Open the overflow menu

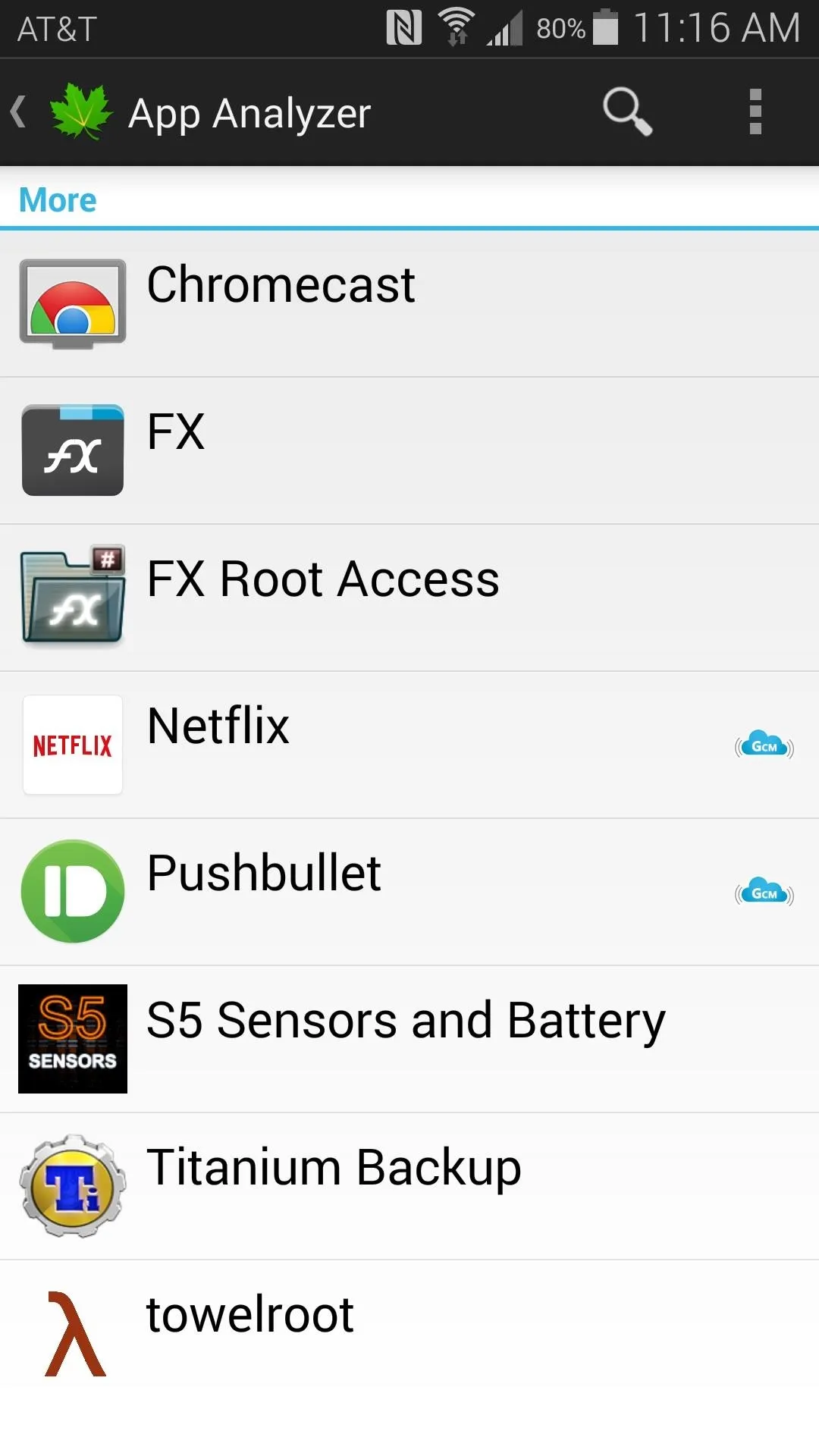coord(755,112)
